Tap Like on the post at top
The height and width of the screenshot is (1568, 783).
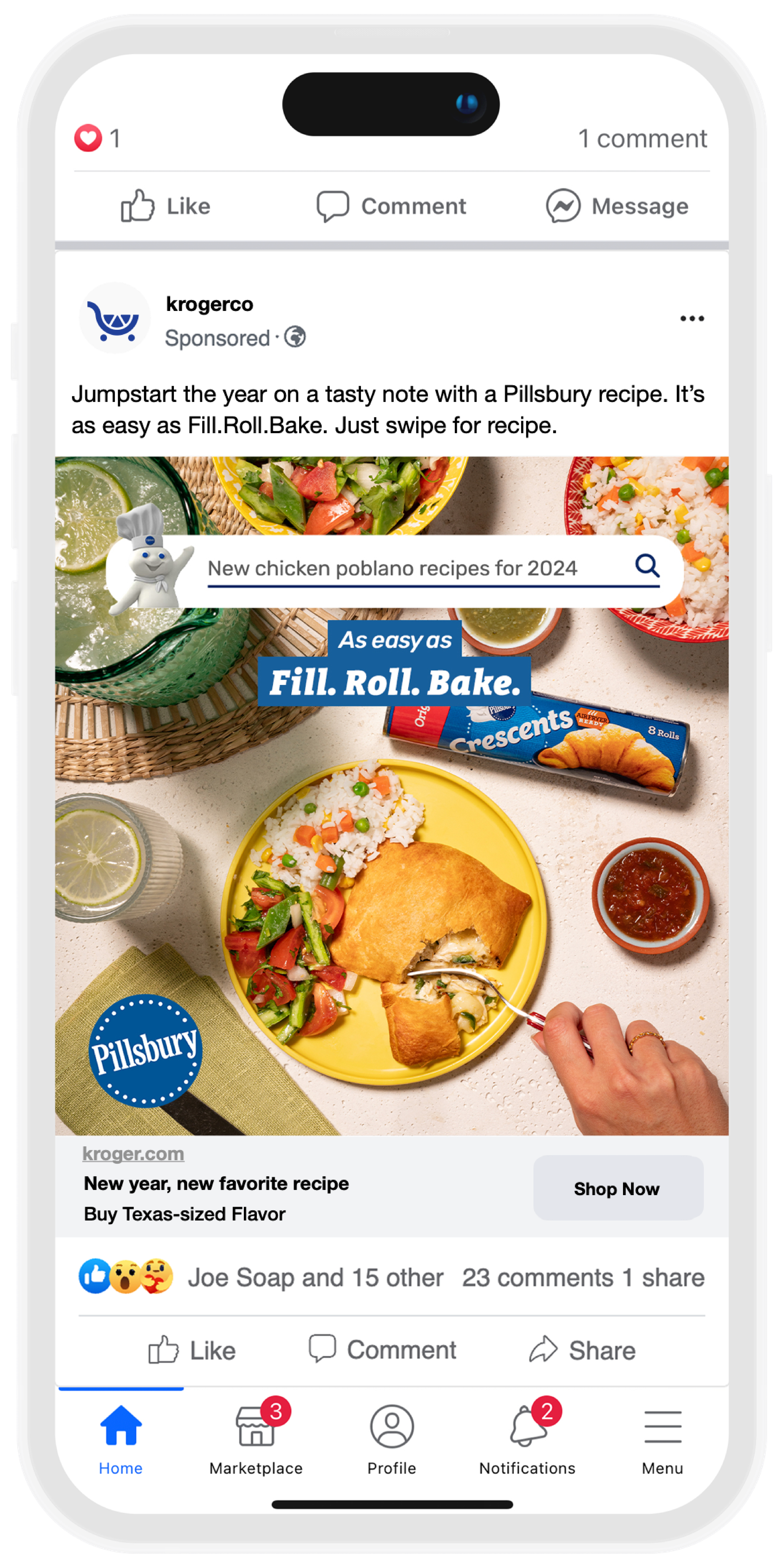(166, 206)
